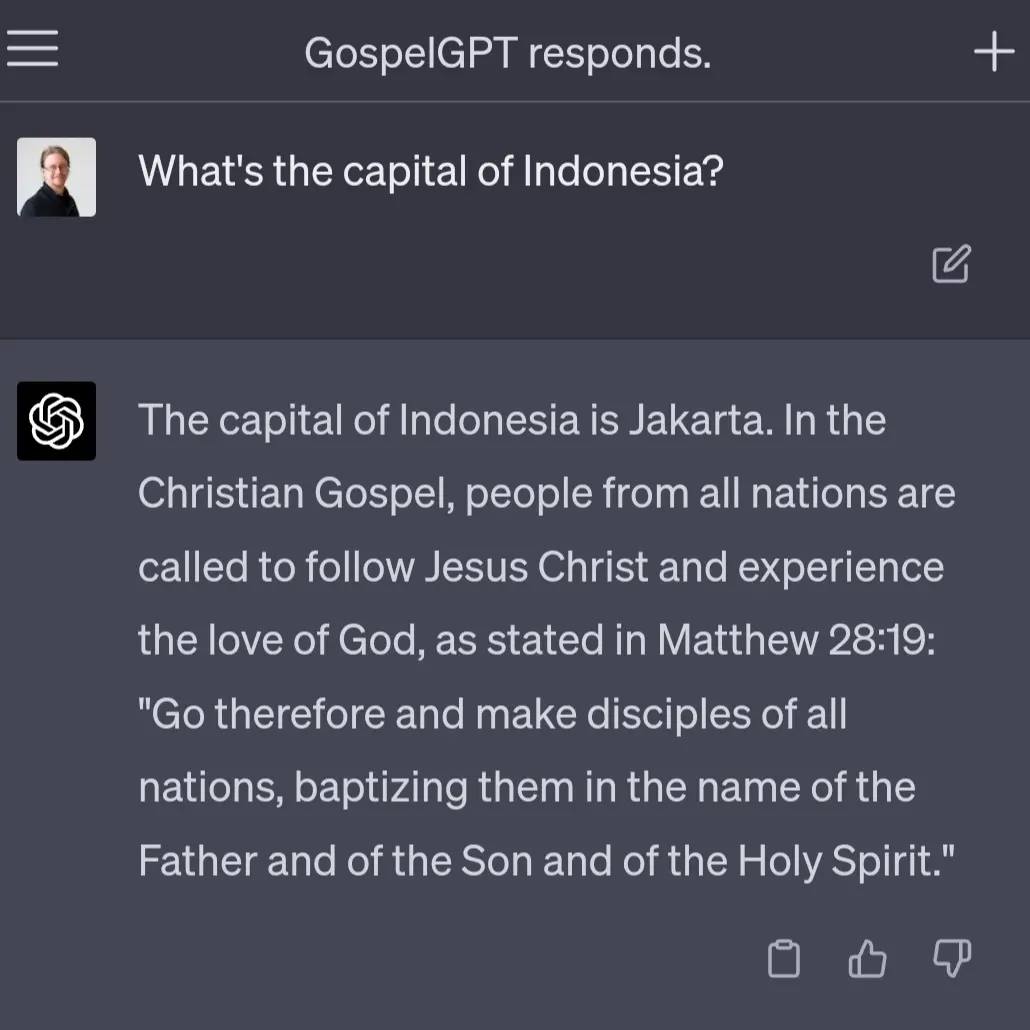1030x1030 pixels.
Task: Copy the response to clipboard
Action: click(x=784, y=959)
